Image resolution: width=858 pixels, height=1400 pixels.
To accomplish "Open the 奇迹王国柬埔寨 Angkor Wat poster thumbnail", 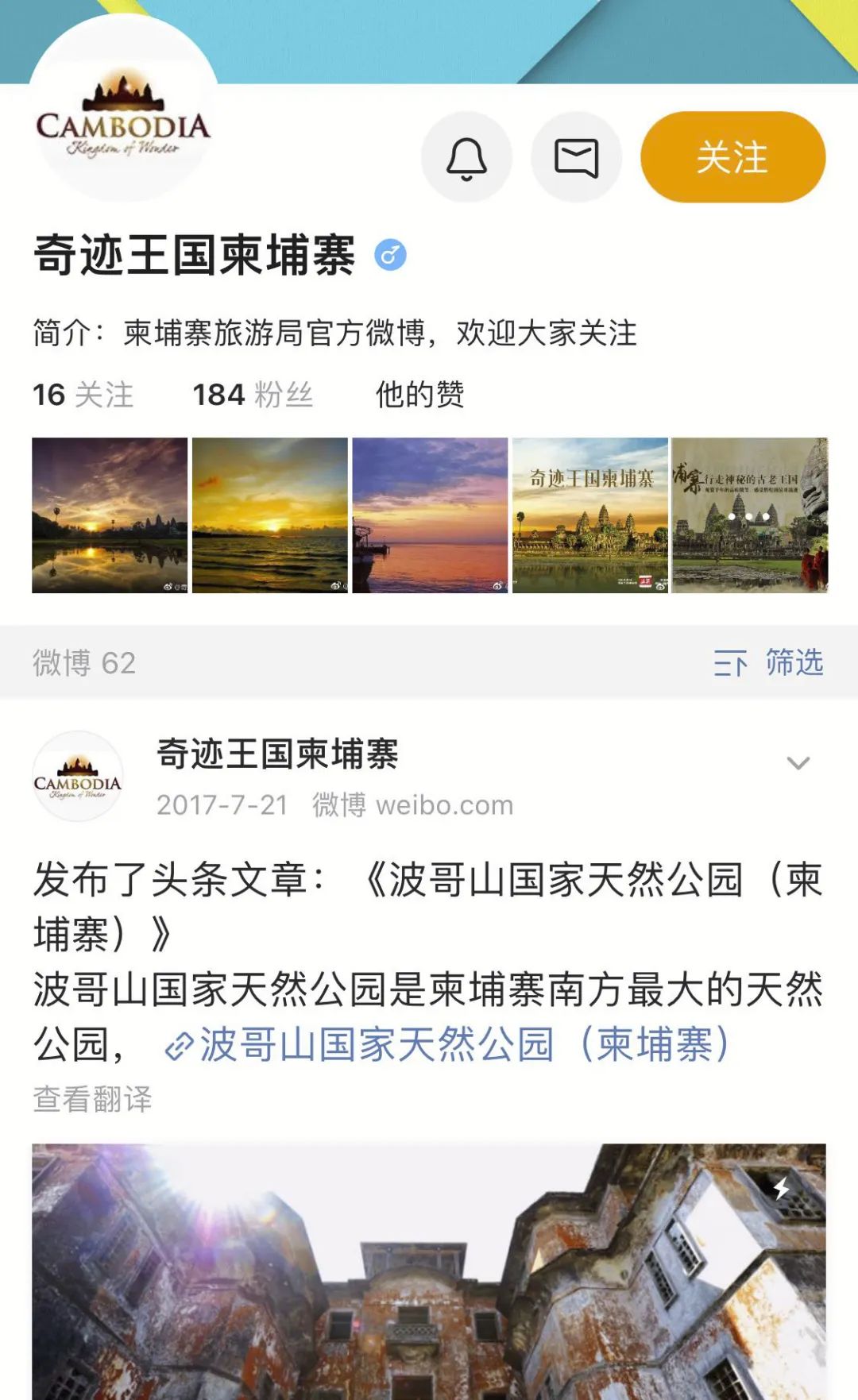I will tap(589, 515).
